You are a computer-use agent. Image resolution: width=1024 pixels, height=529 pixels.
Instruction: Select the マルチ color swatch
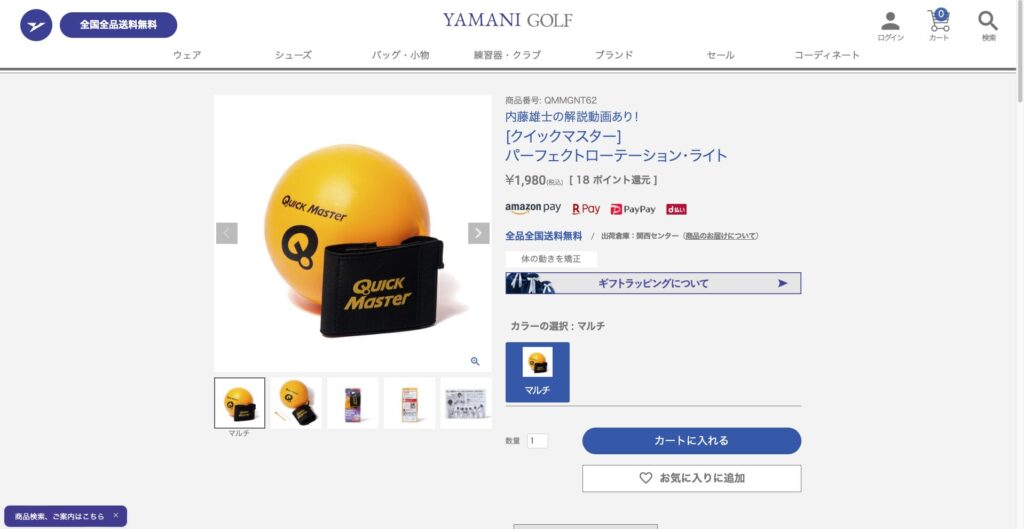coord(537,372)
